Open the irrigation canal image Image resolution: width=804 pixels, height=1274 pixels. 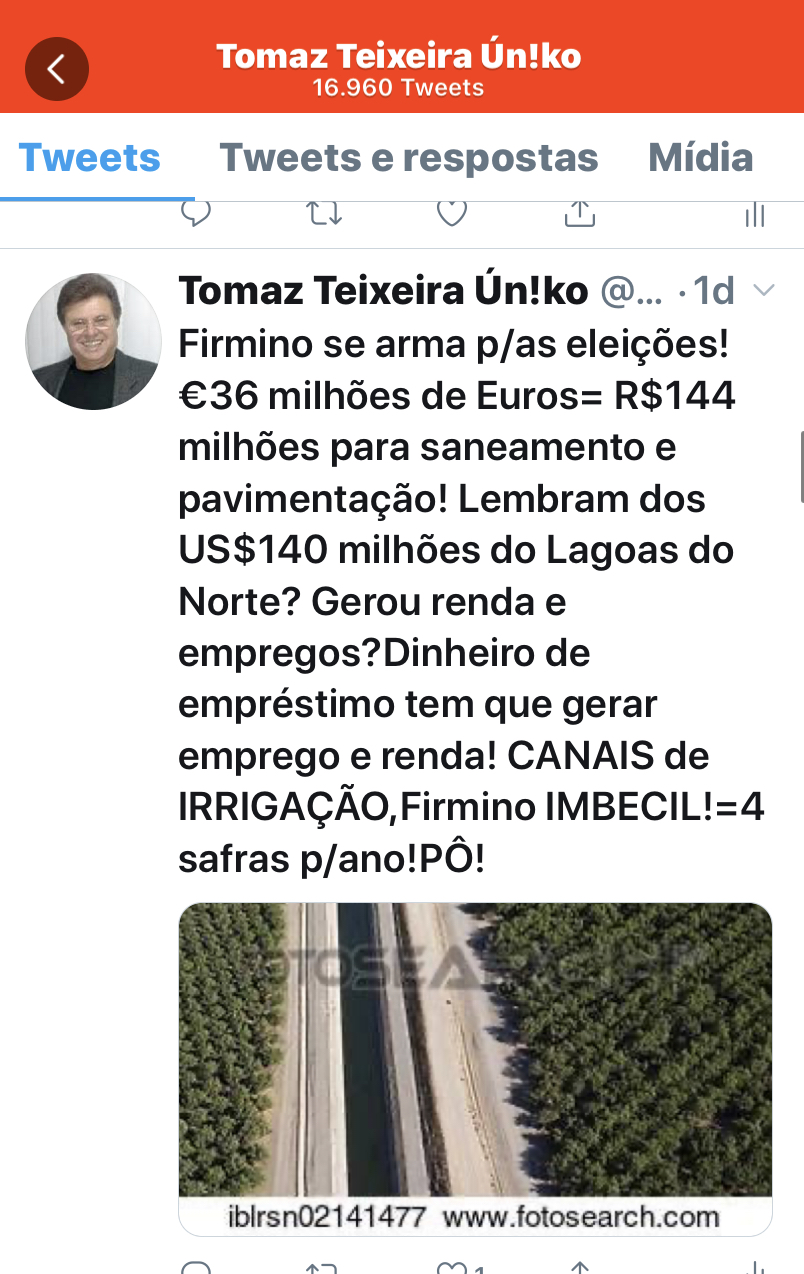(x=475, y=1068)
